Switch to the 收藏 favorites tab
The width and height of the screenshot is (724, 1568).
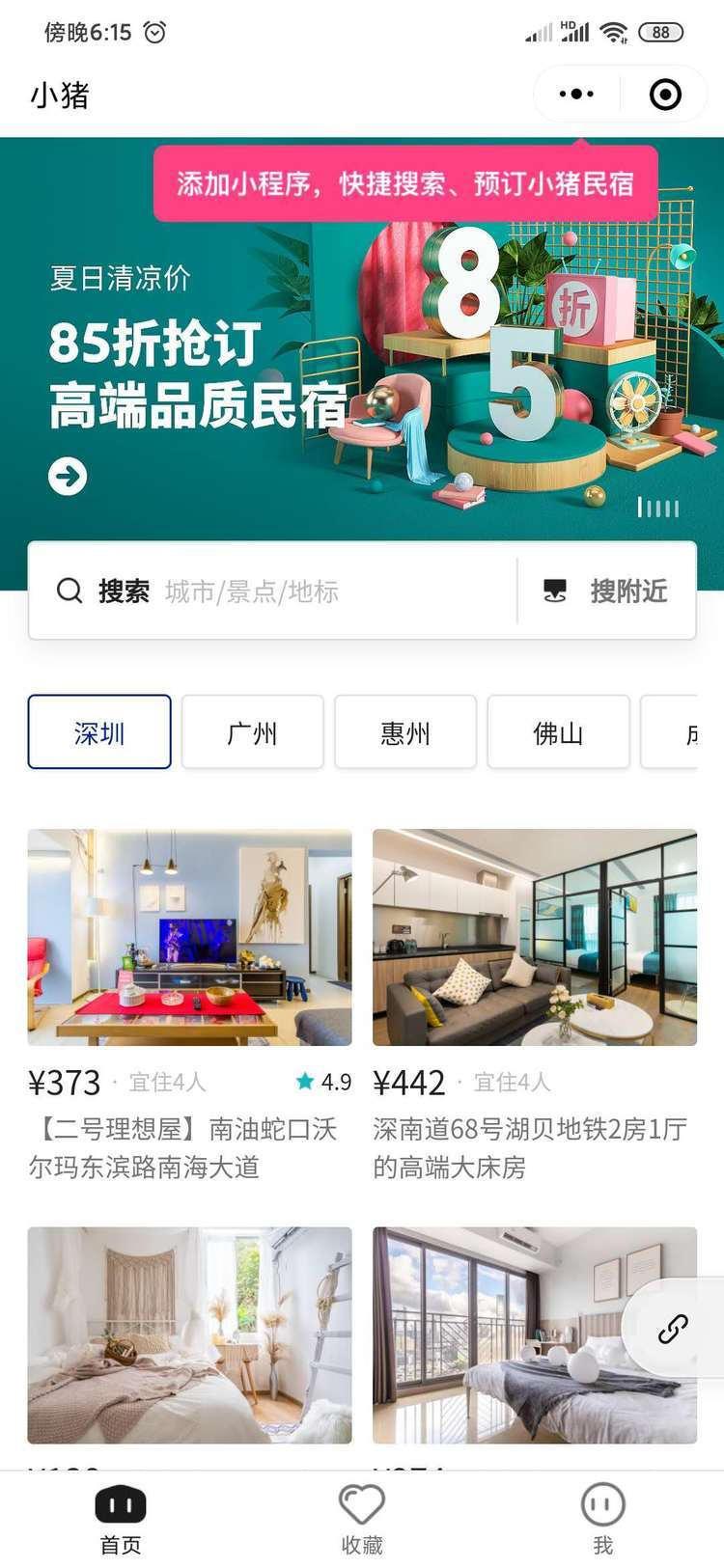[x=362, y=1519]
